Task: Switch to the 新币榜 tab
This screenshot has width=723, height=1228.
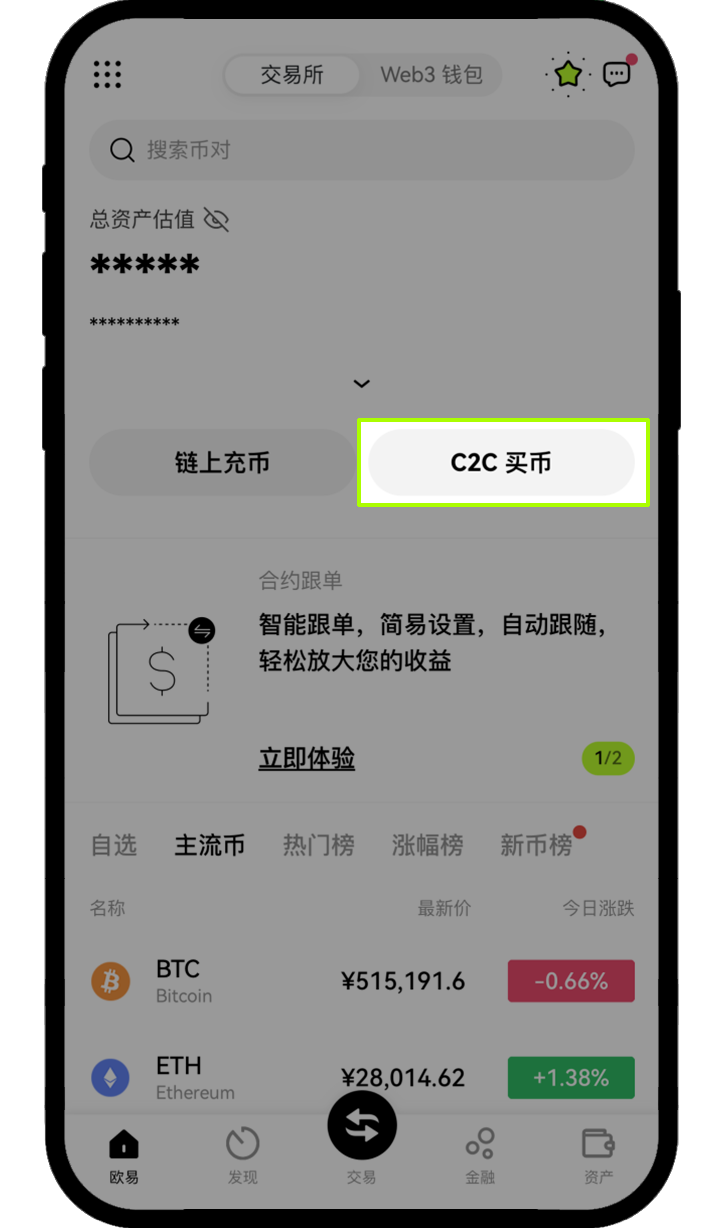Action: tap(536, 845)
